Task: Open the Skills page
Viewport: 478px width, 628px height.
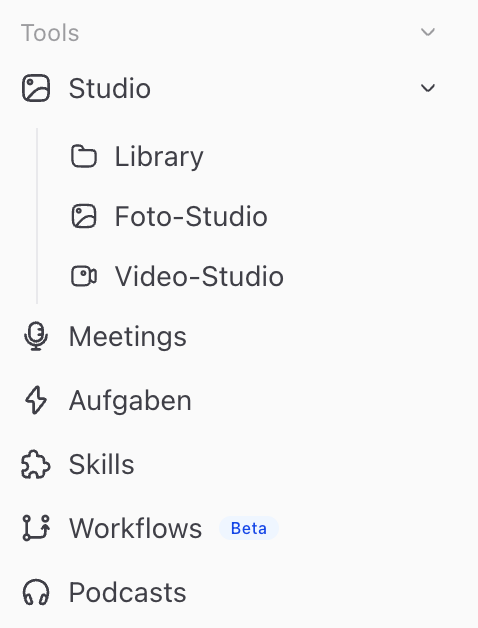Action: (x=78, y=465)
